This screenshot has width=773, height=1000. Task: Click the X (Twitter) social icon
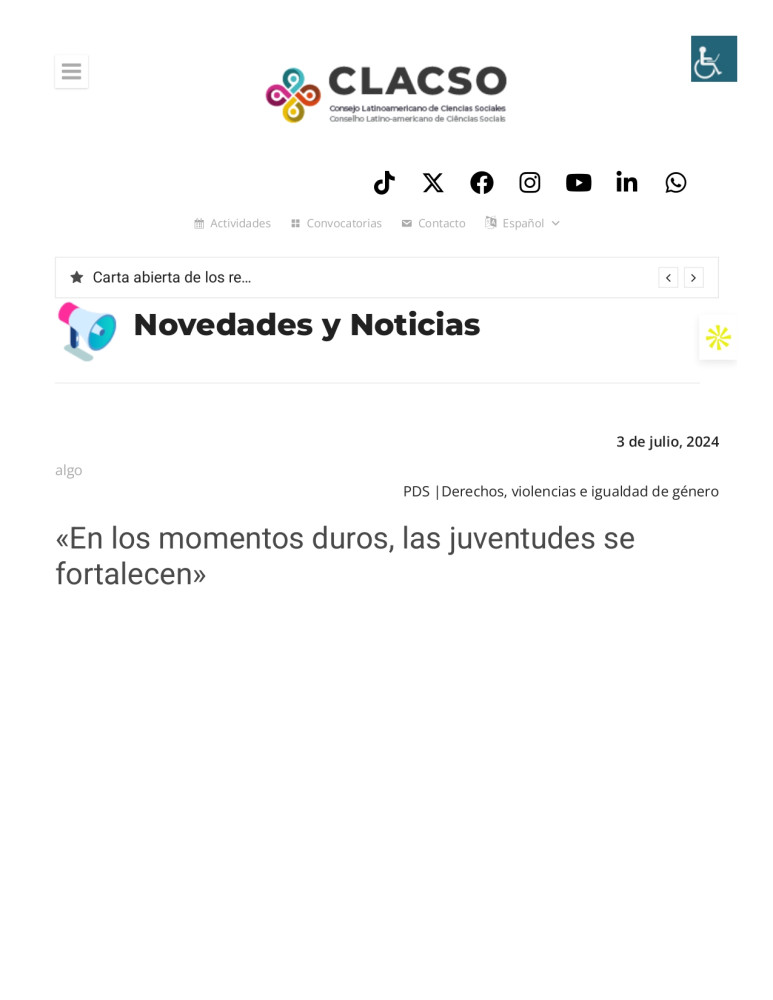point(433,183)
